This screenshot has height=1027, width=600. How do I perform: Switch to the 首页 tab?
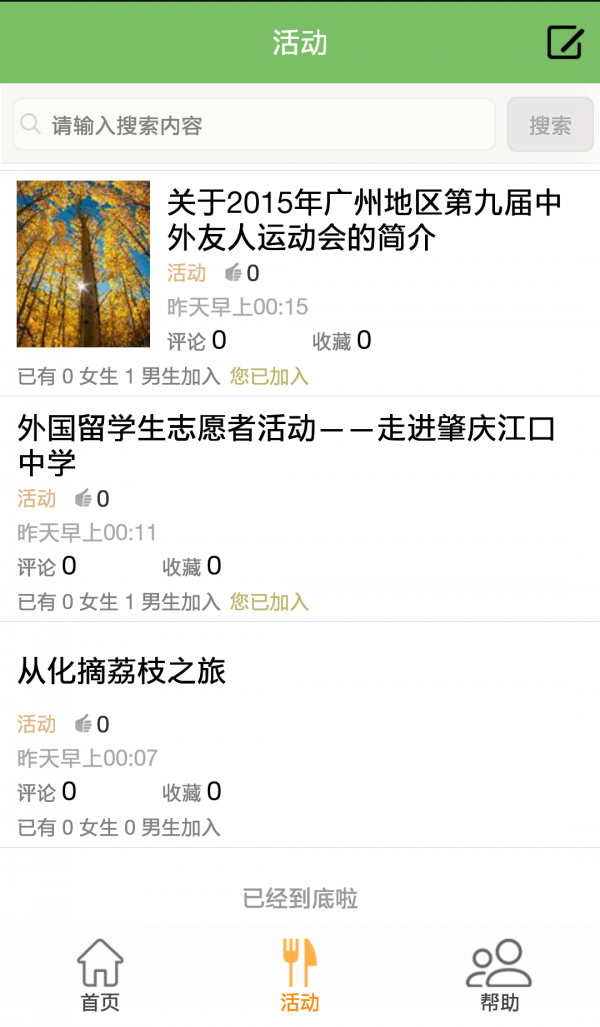[100, 975]
